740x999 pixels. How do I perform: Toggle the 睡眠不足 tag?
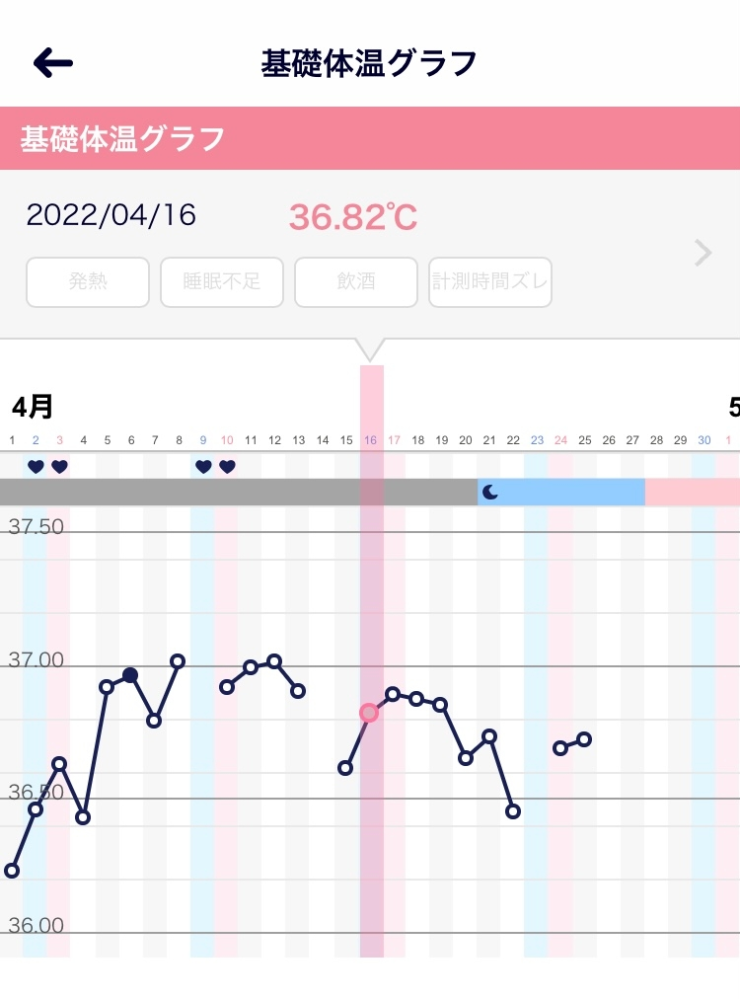pyautogui.click(x=222, y=282)
